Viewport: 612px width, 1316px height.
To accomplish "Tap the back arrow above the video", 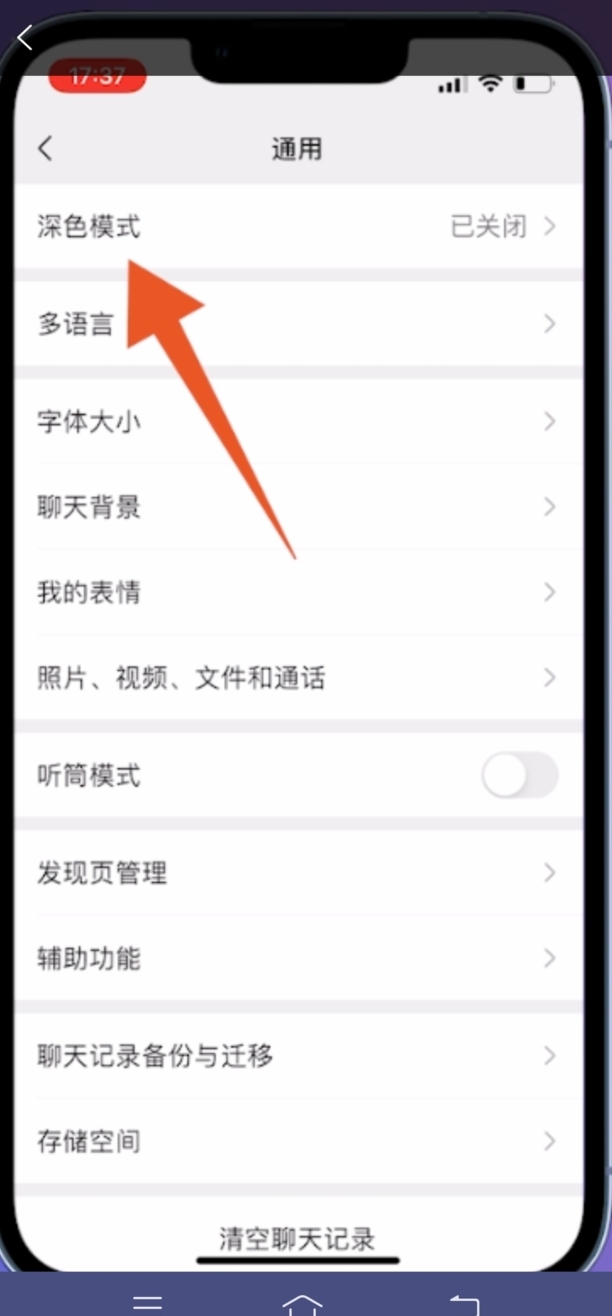I will pyautogui.click(x=25, y=38).
